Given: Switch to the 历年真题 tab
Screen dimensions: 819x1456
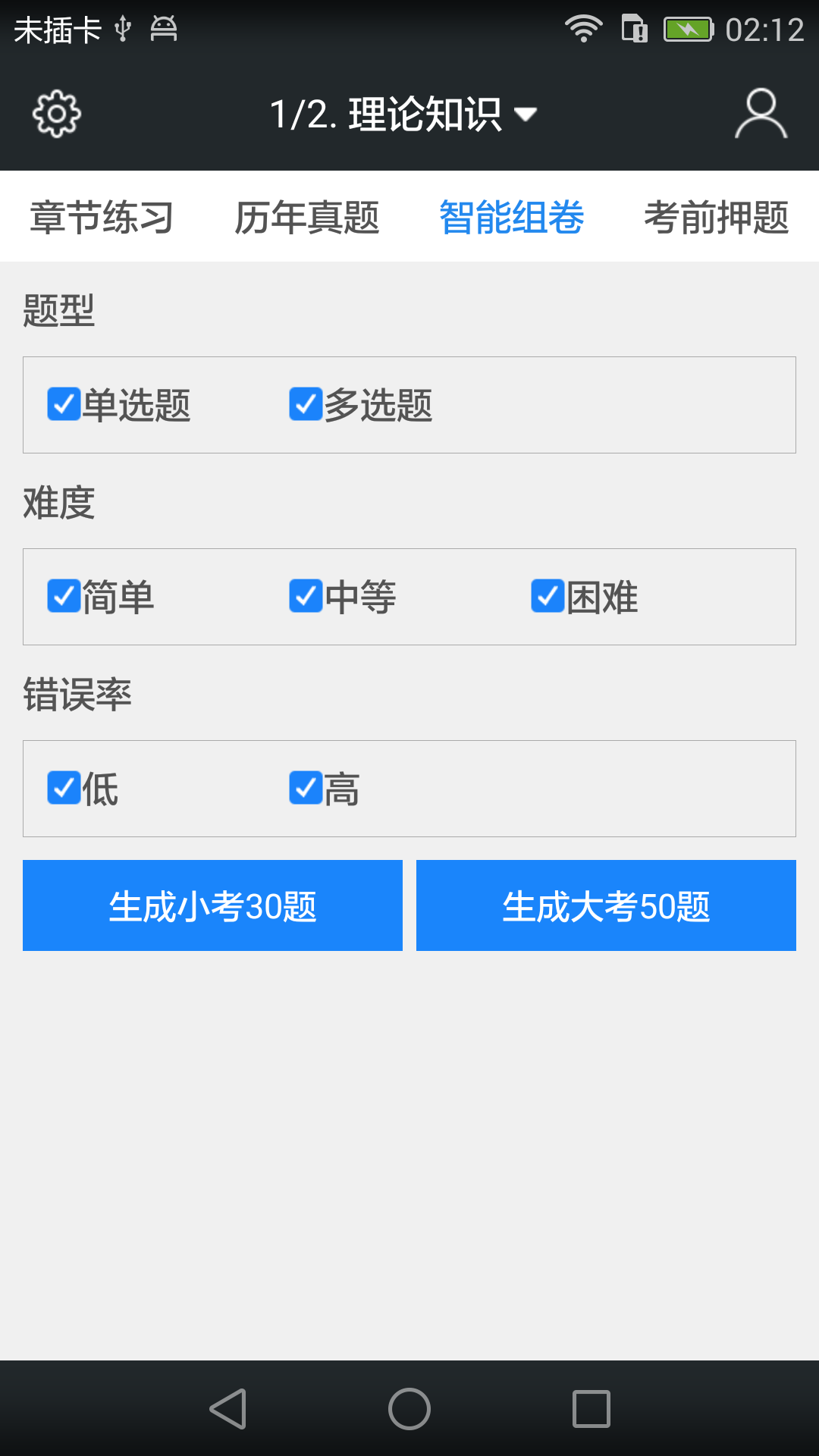Looking at the screenshot, I should 306,218.
